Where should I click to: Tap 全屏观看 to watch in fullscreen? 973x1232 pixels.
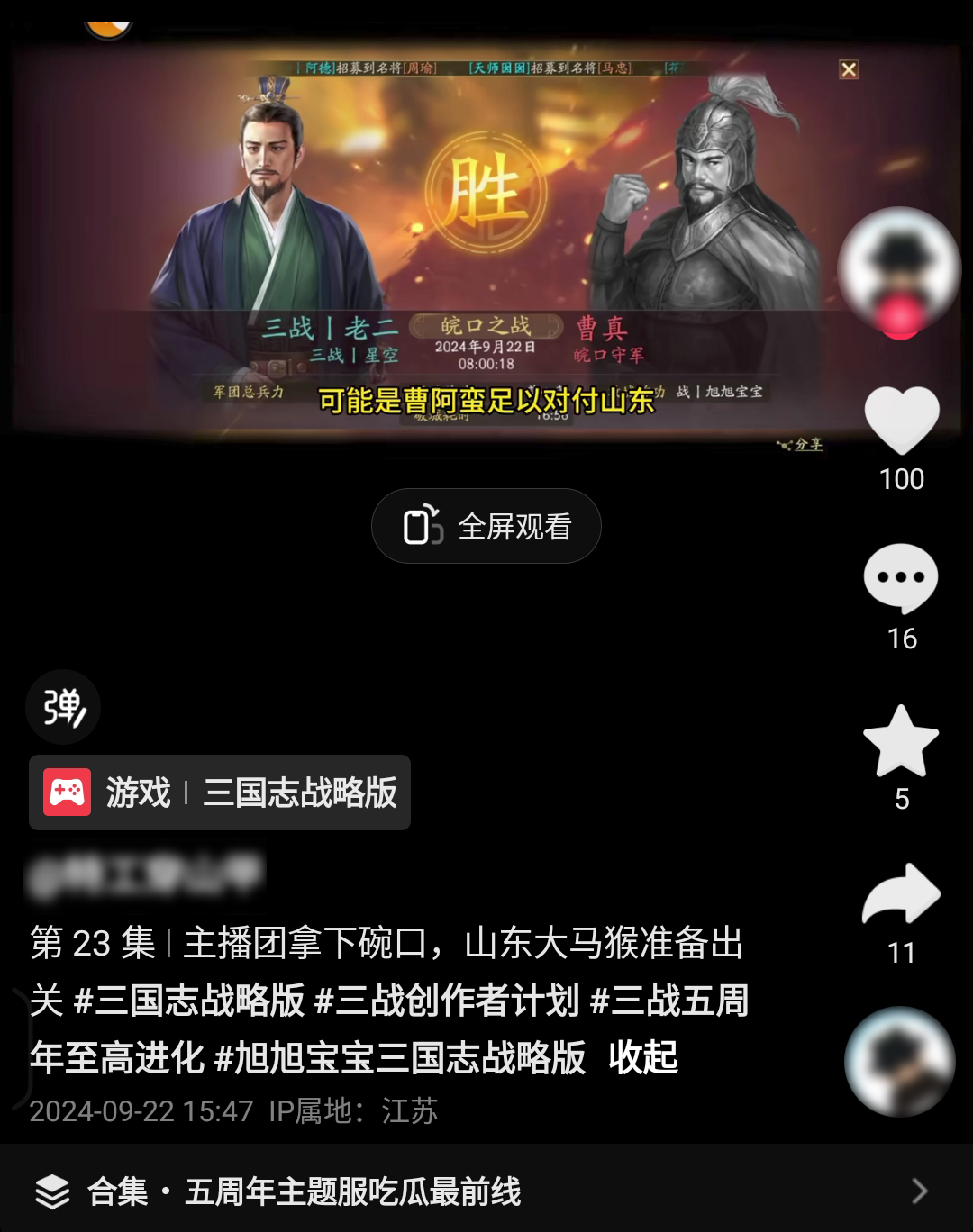(486, 526)
